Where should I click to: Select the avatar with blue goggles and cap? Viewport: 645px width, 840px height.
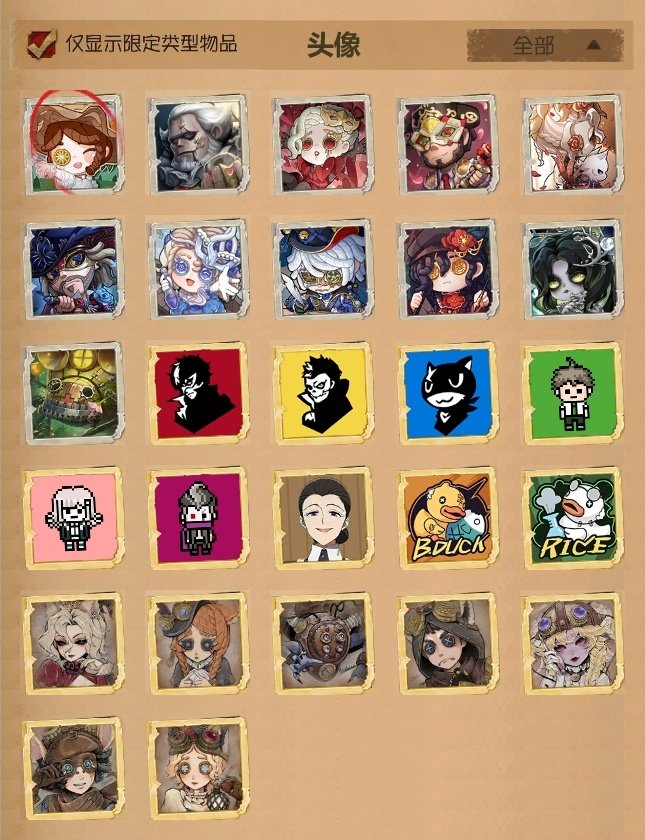point(72,766)
